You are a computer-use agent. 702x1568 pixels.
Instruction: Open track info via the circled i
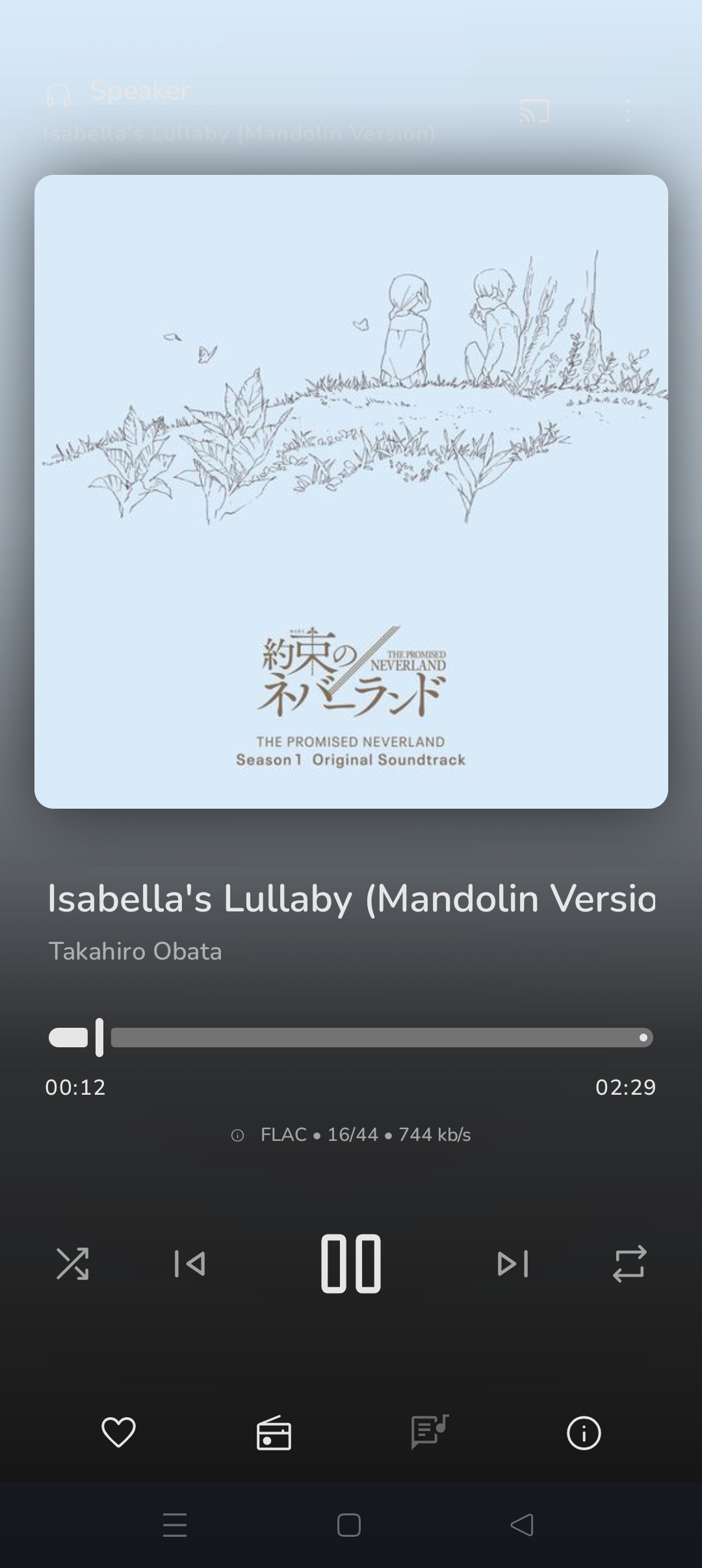584,1433
